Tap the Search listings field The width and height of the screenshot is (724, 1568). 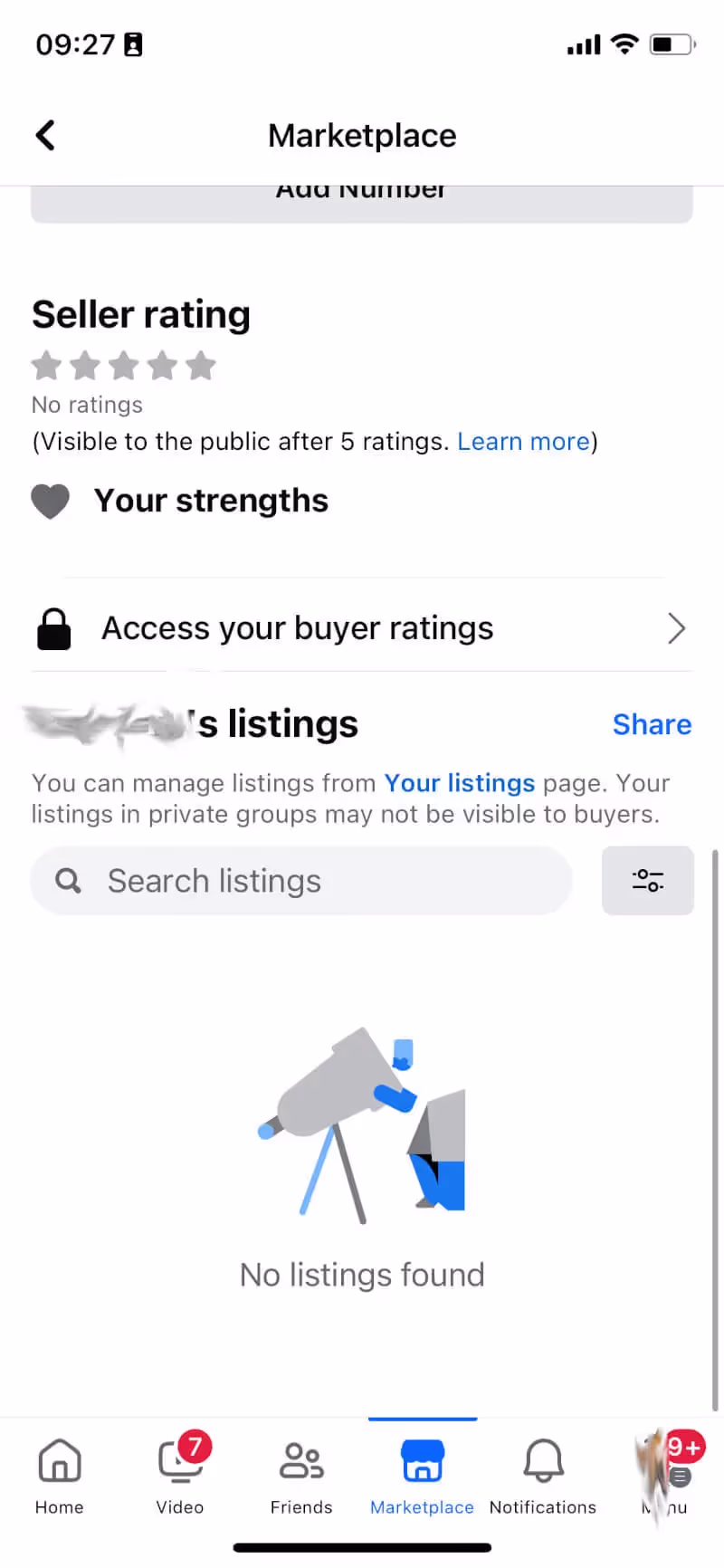[x=301, y=880]
